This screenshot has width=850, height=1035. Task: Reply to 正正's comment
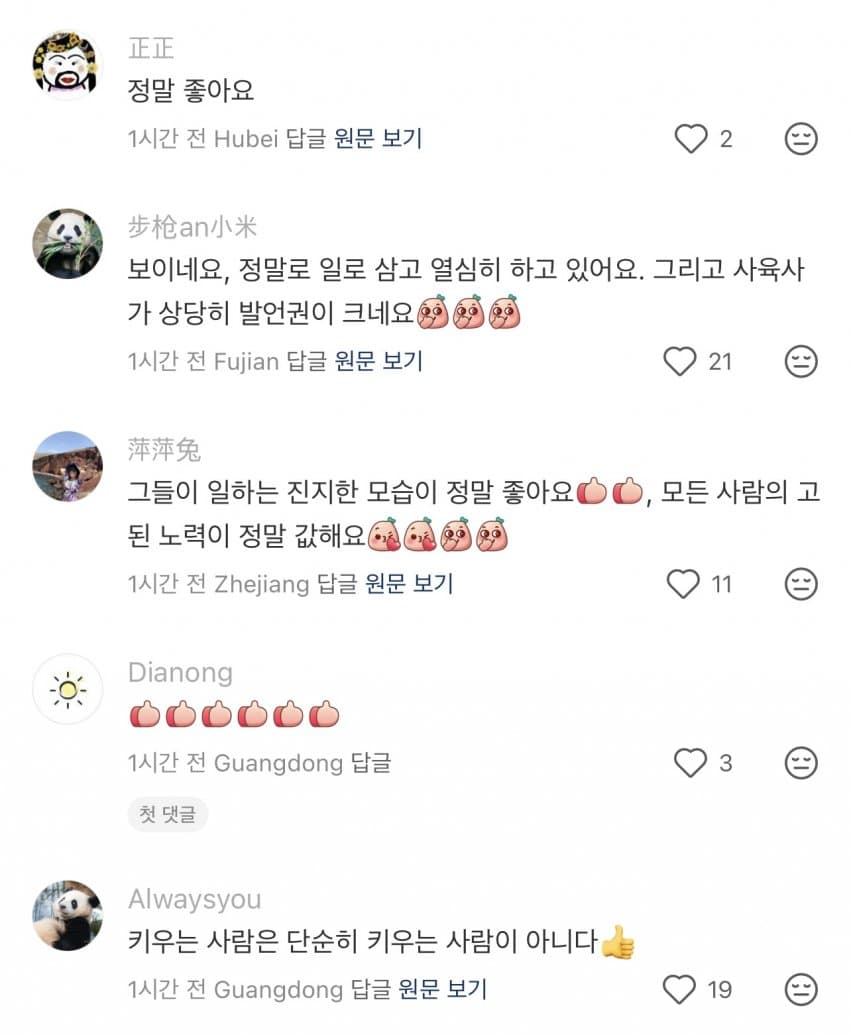click(307, 139)
